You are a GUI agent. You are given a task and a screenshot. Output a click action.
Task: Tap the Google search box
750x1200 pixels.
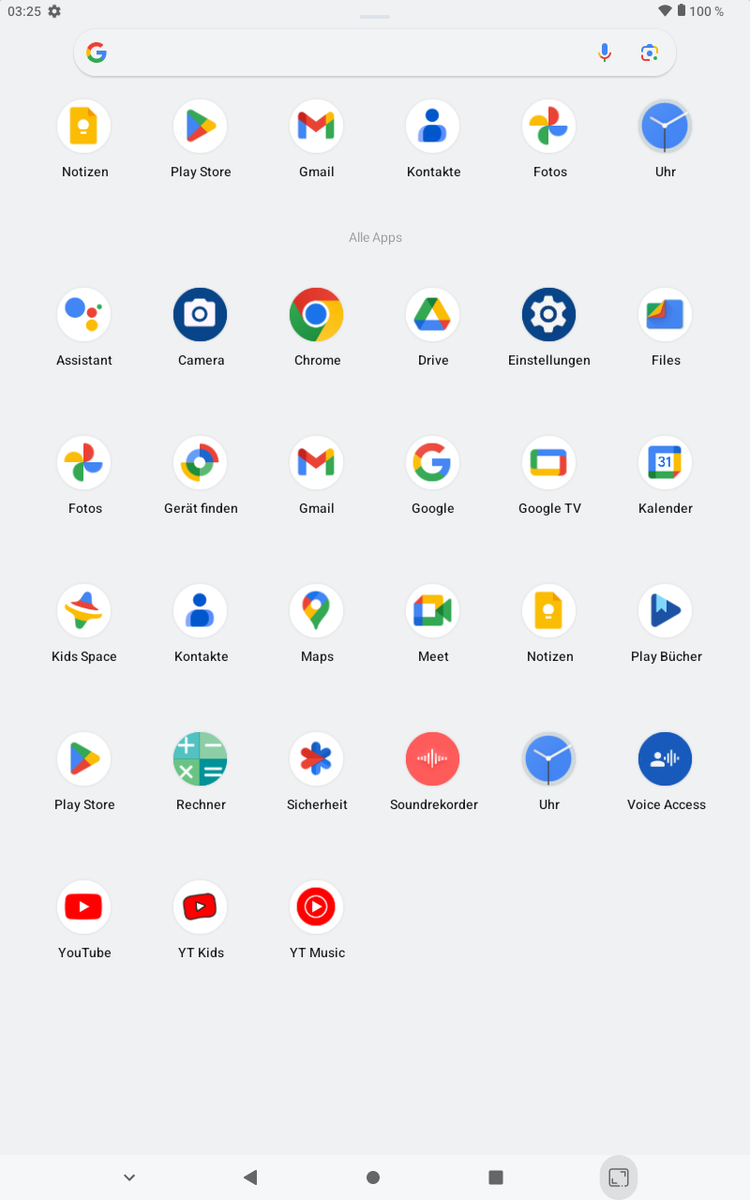click(x=340, y=53)
